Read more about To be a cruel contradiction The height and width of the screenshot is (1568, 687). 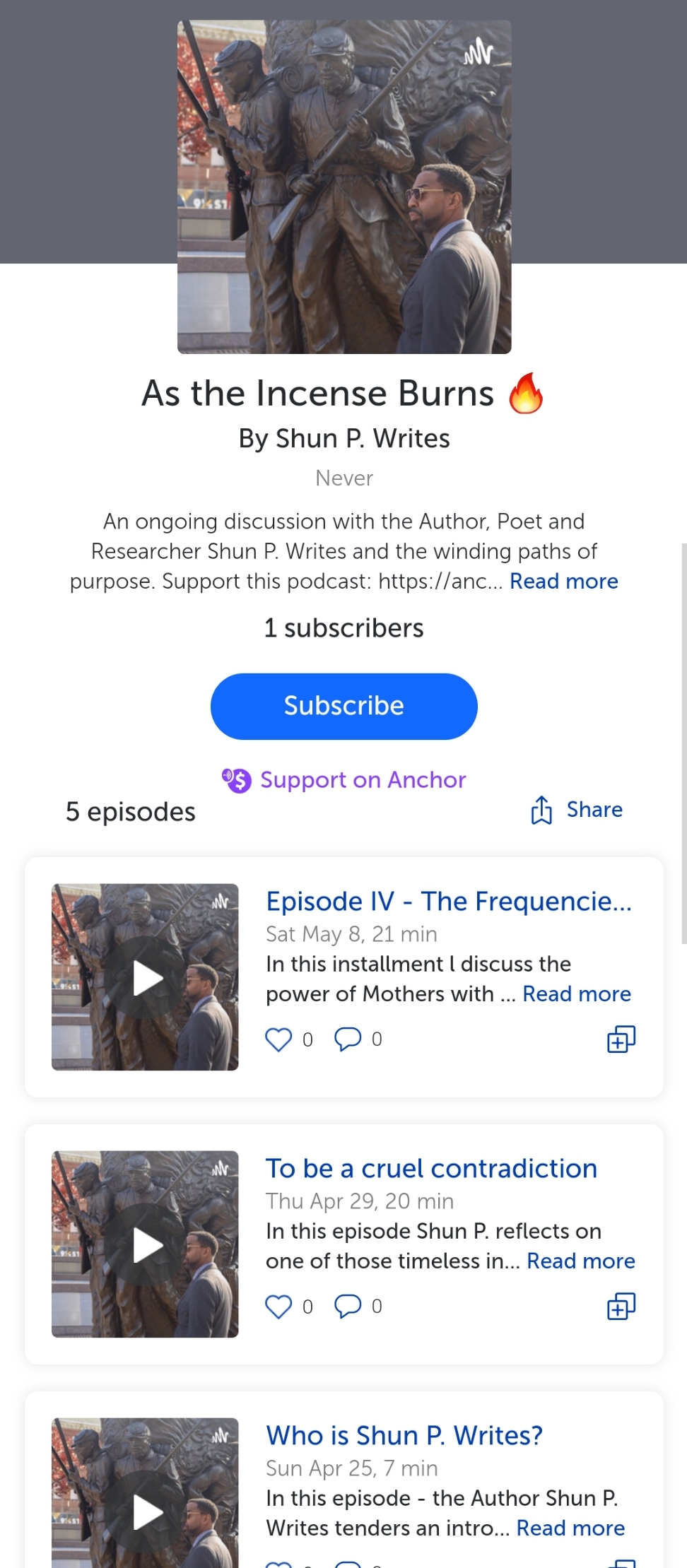[580, 1261]
